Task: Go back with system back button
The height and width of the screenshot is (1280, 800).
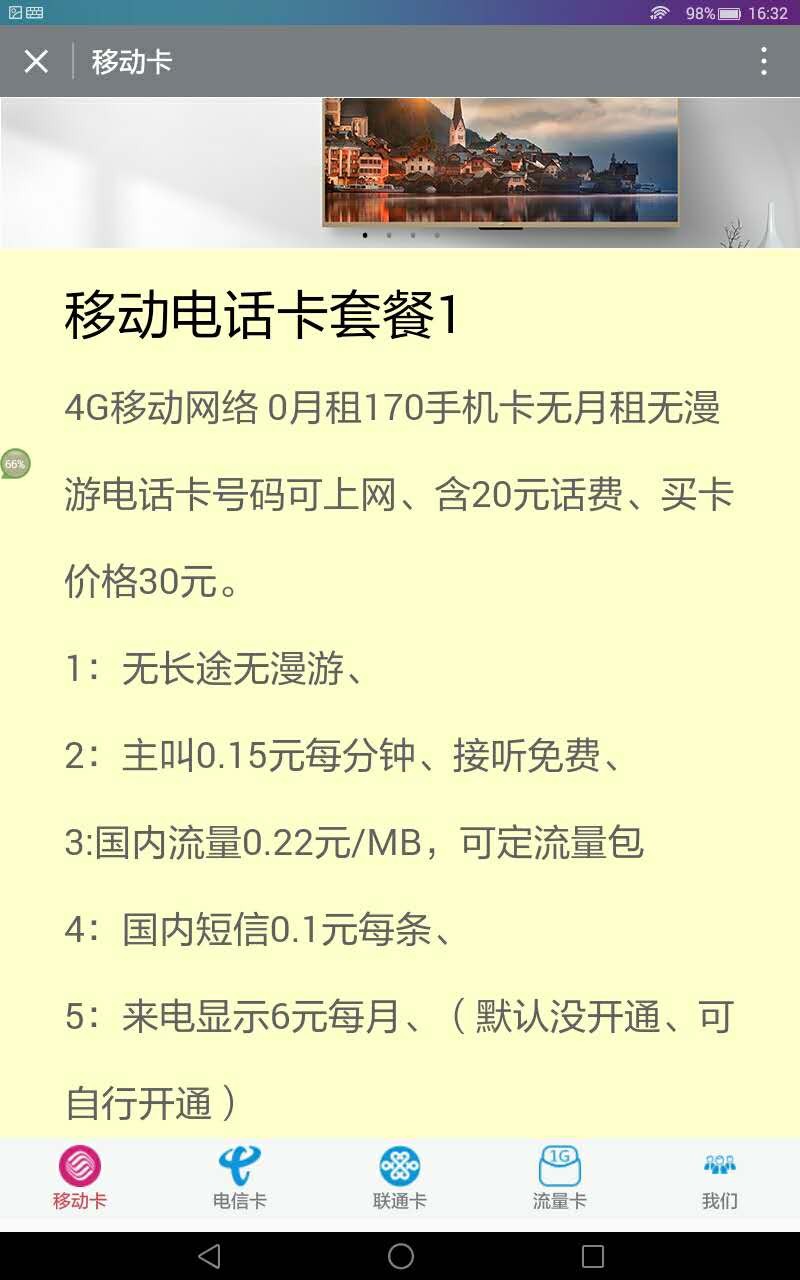Action: 208,1256
